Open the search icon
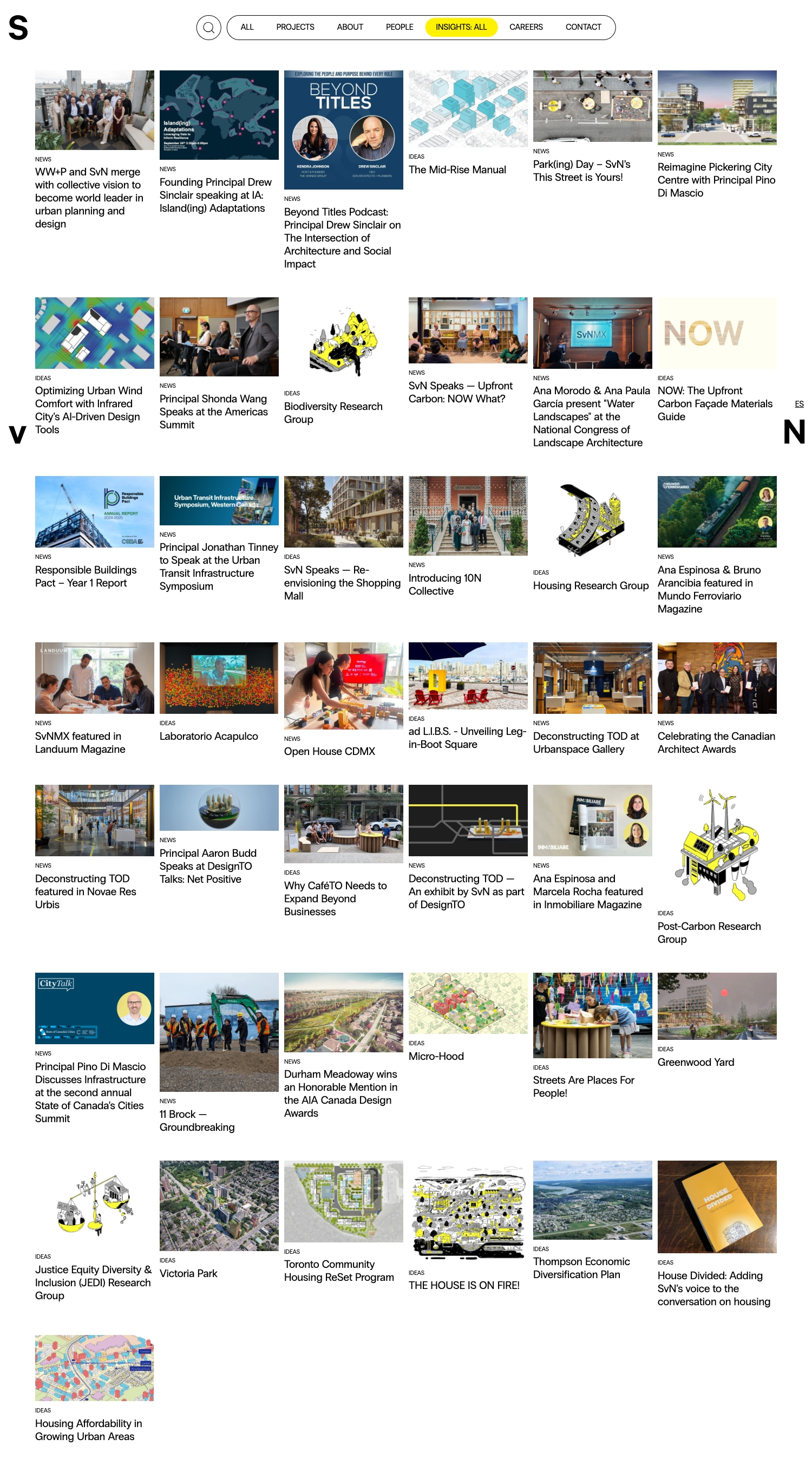This screenshot has width=812, height=1478. (x=208, y=28)
